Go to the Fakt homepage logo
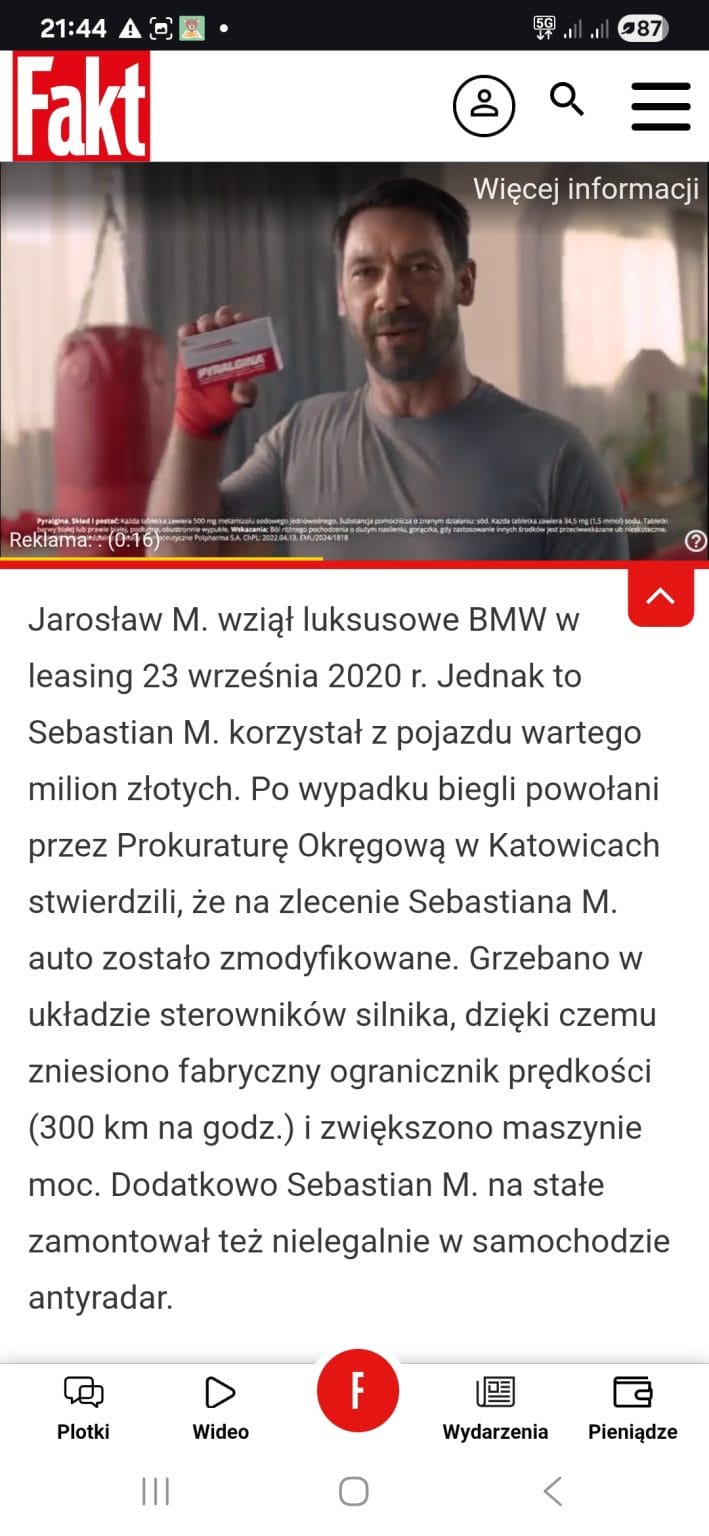Viewport: 709px width, 1536px height. [x=80, y=106]
